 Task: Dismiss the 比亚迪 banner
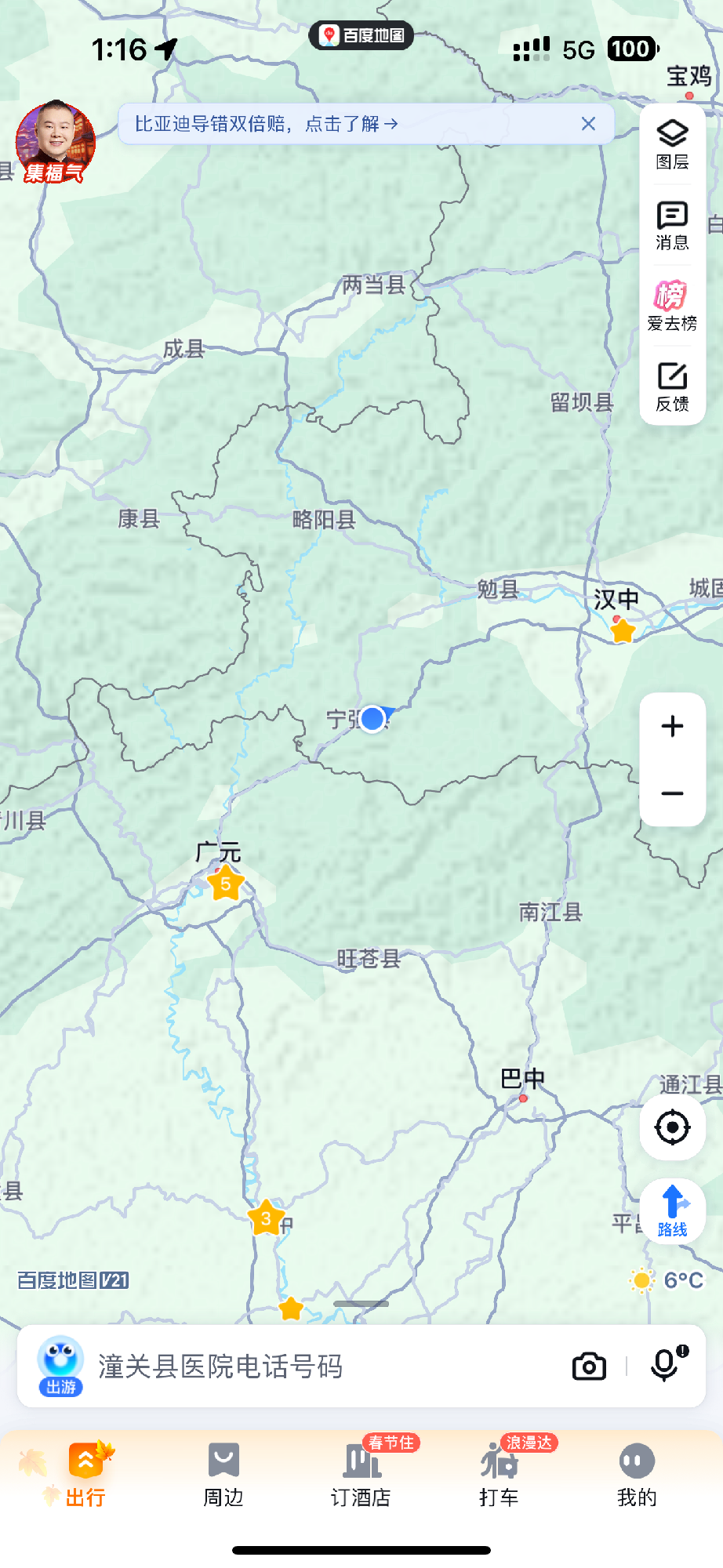tap(588, 124)
